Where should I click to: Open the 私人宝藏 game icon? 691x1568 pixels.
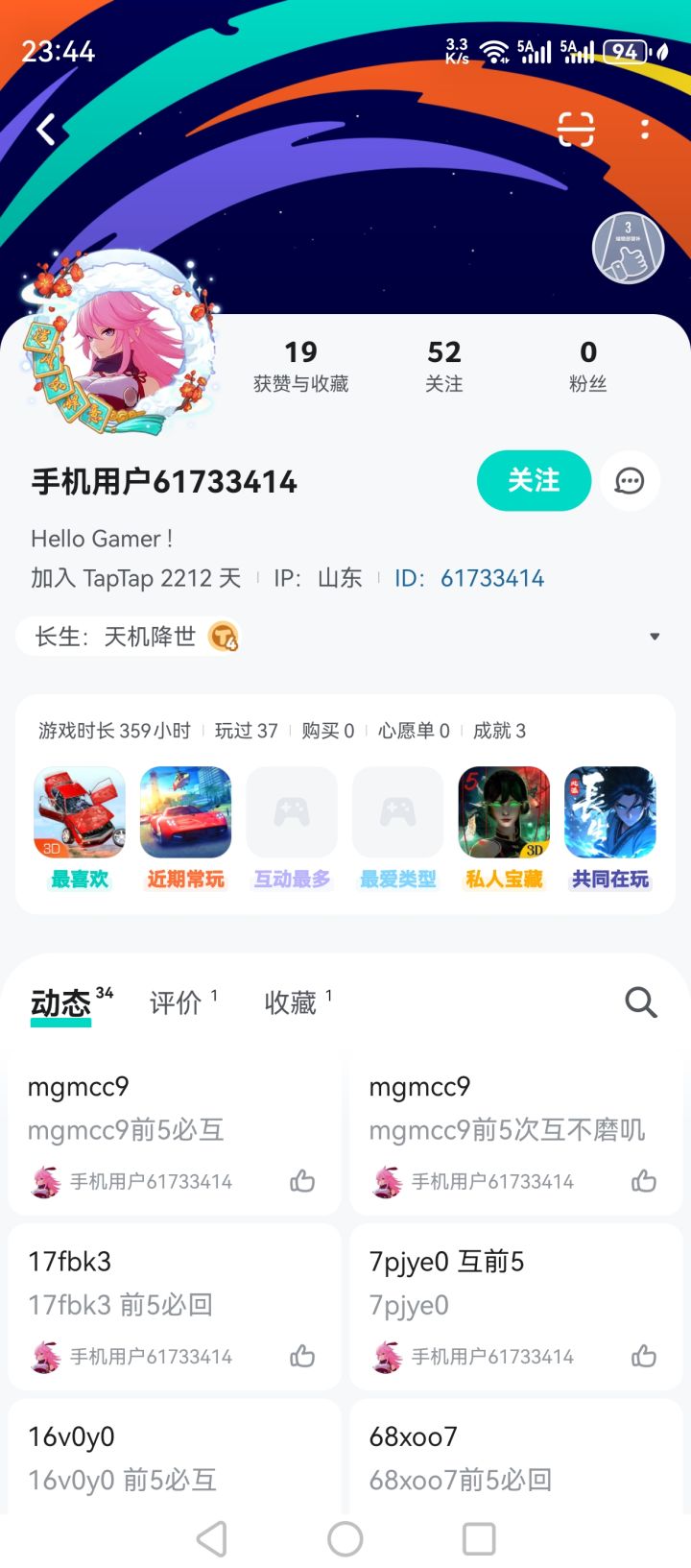(503, 811)
